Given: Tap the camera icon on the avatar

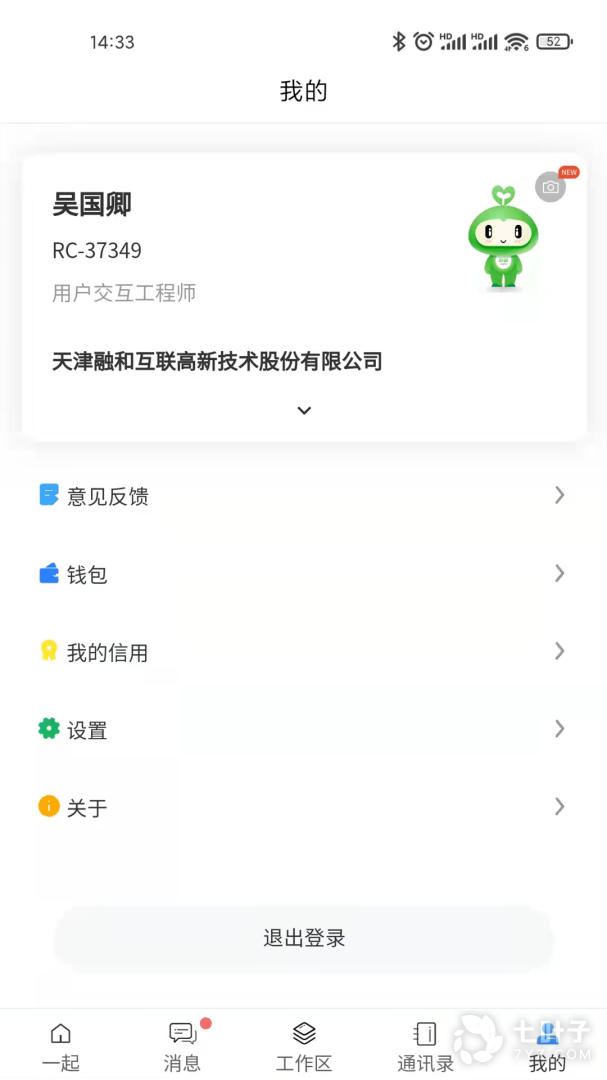Looking at the screenshot, I should pos(550,187).
